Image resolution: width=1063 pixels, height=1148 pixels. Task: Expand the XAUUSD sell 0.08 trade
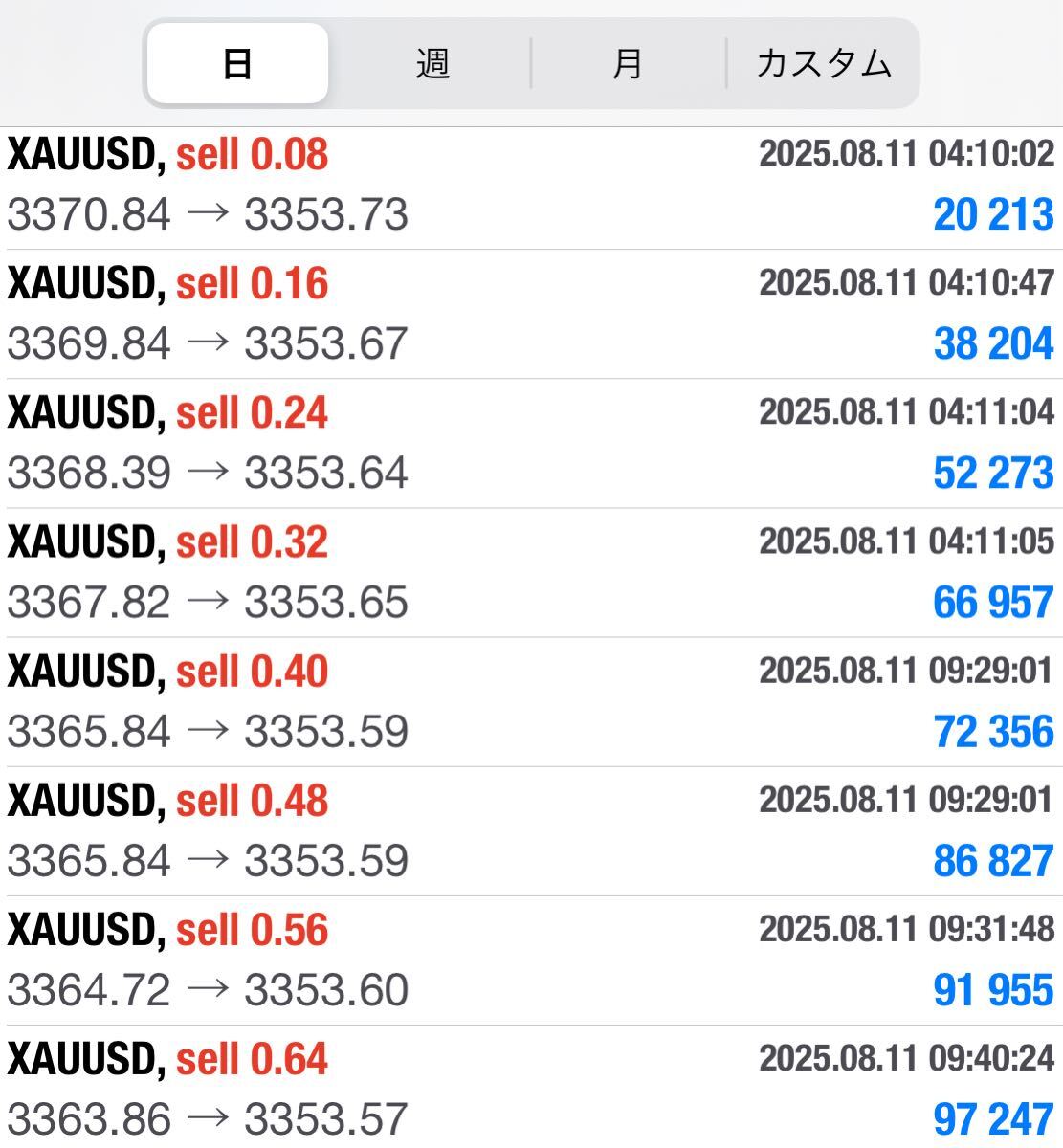click(531, 187)
